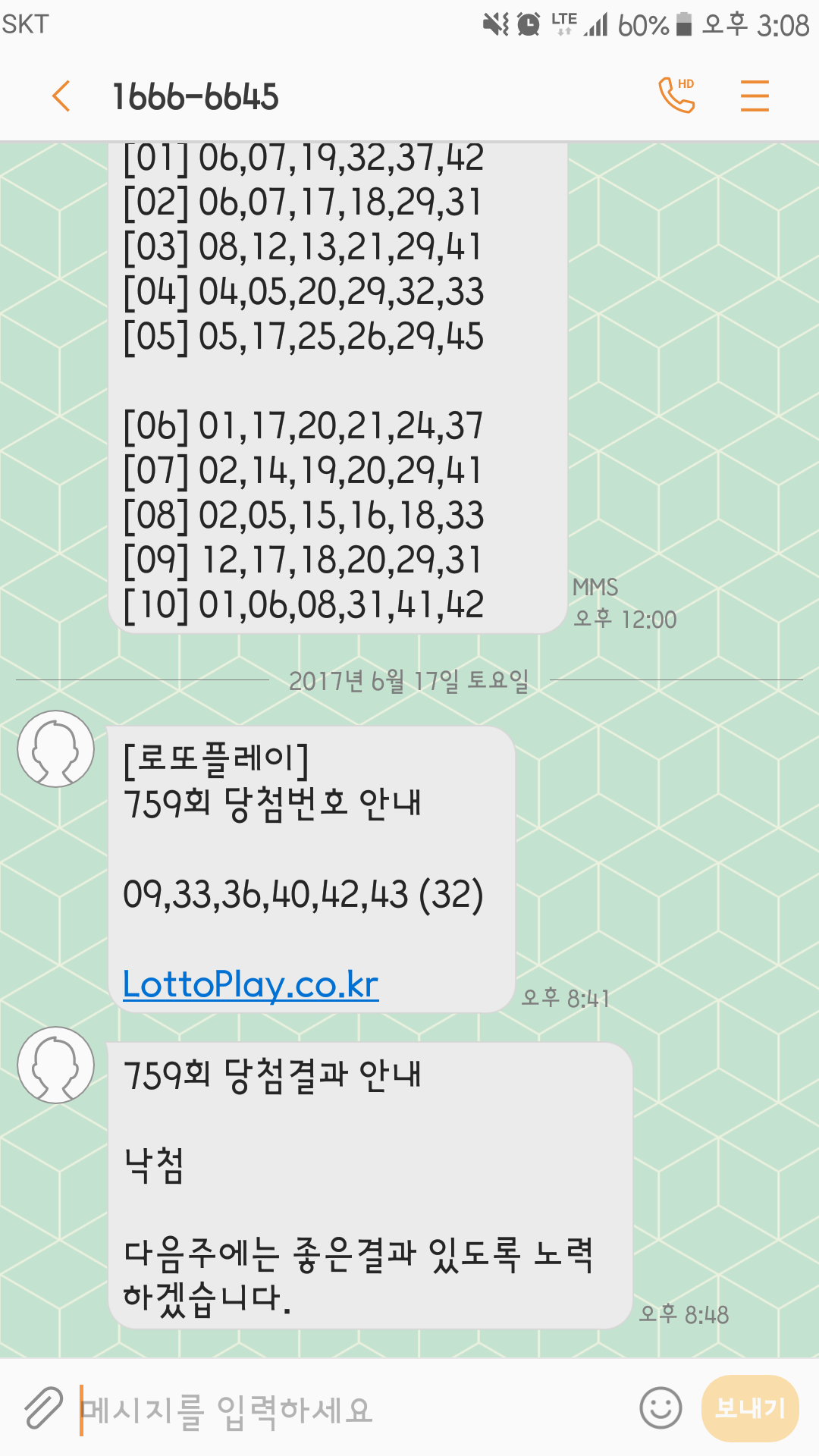Tap the sender avatar beside the 낙첨 message
The height and width of the screenshot is (1456, 819).
tap(55, 1065)
